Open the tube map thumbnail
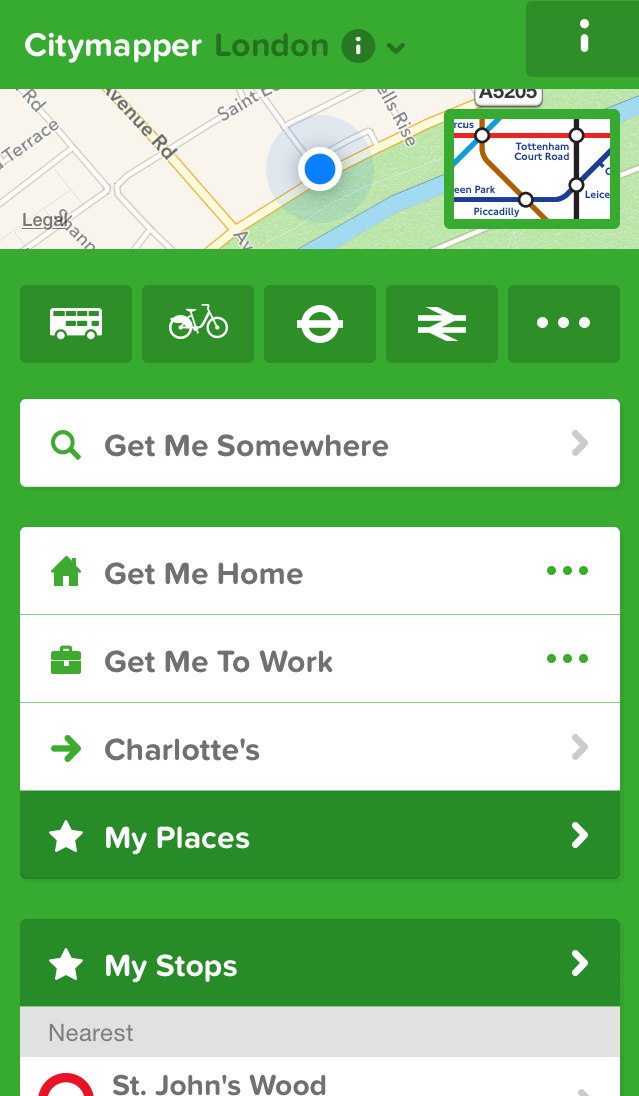 point(532,169)
